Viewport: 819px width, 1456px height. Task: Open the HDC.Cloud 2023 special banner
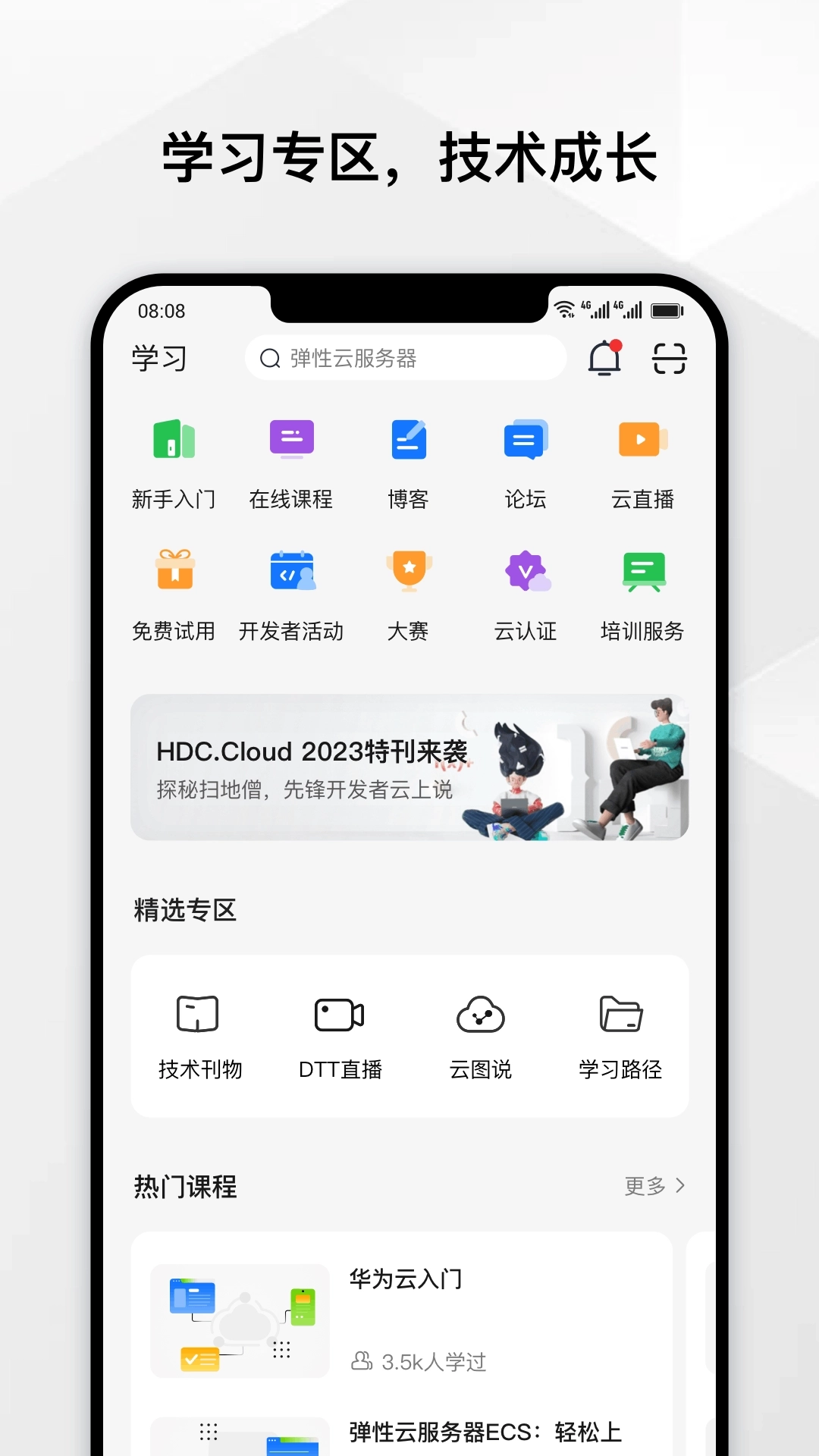(x=408, y=767)
